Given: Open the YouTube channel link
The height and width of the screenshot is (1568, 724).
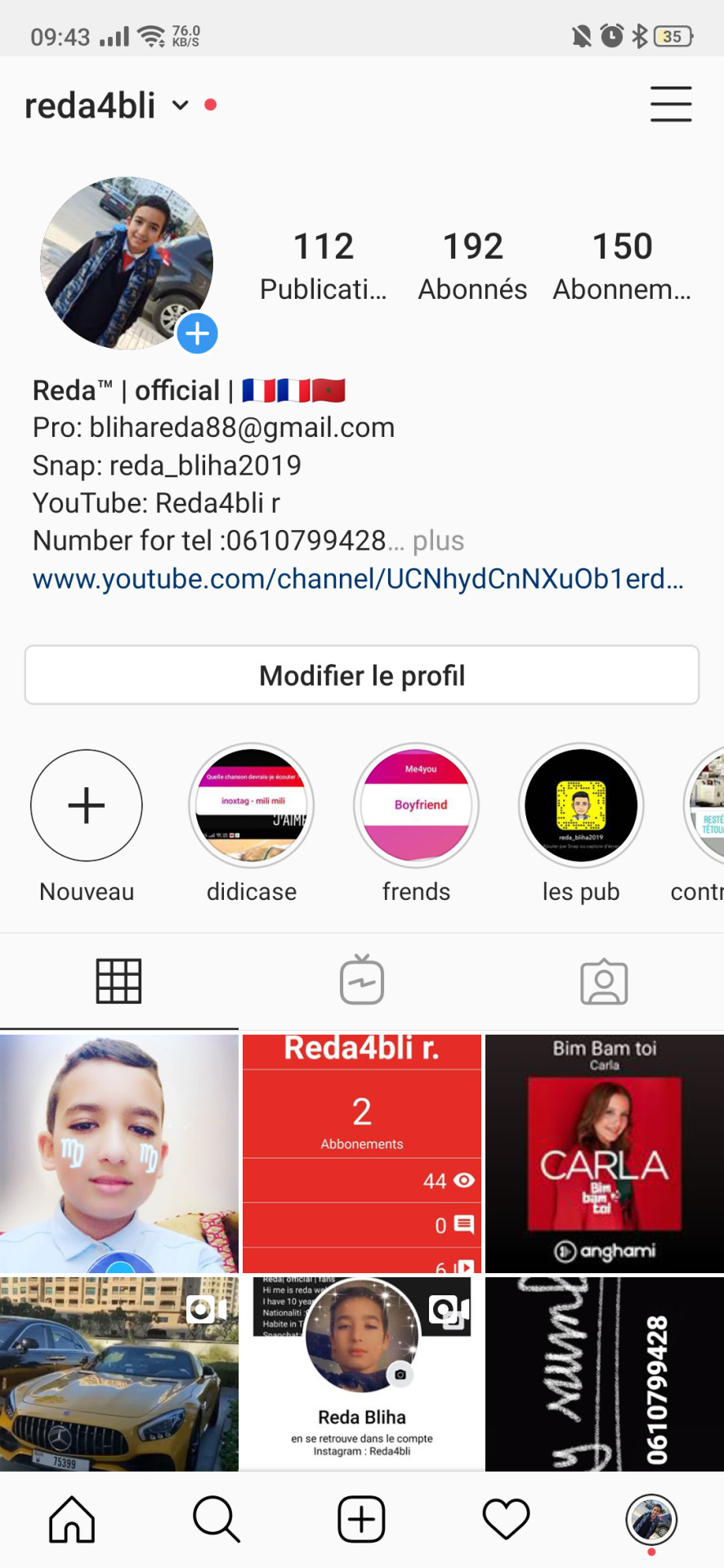Looking at the screenshot, I should 358,579.
